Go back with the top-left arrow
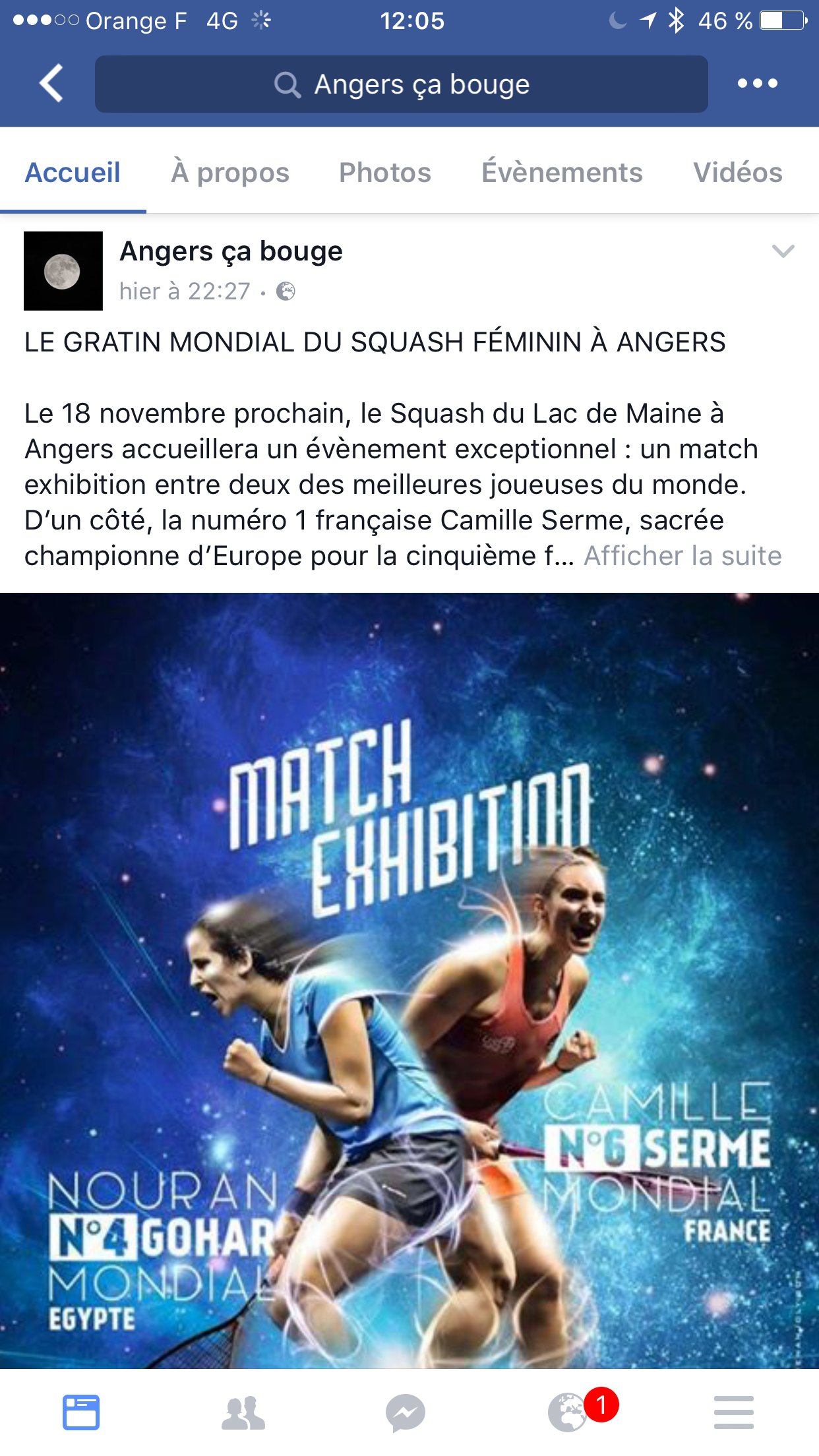Image resolution: width=819 pixels, height=1456 pixels. (x=51, y=83)
